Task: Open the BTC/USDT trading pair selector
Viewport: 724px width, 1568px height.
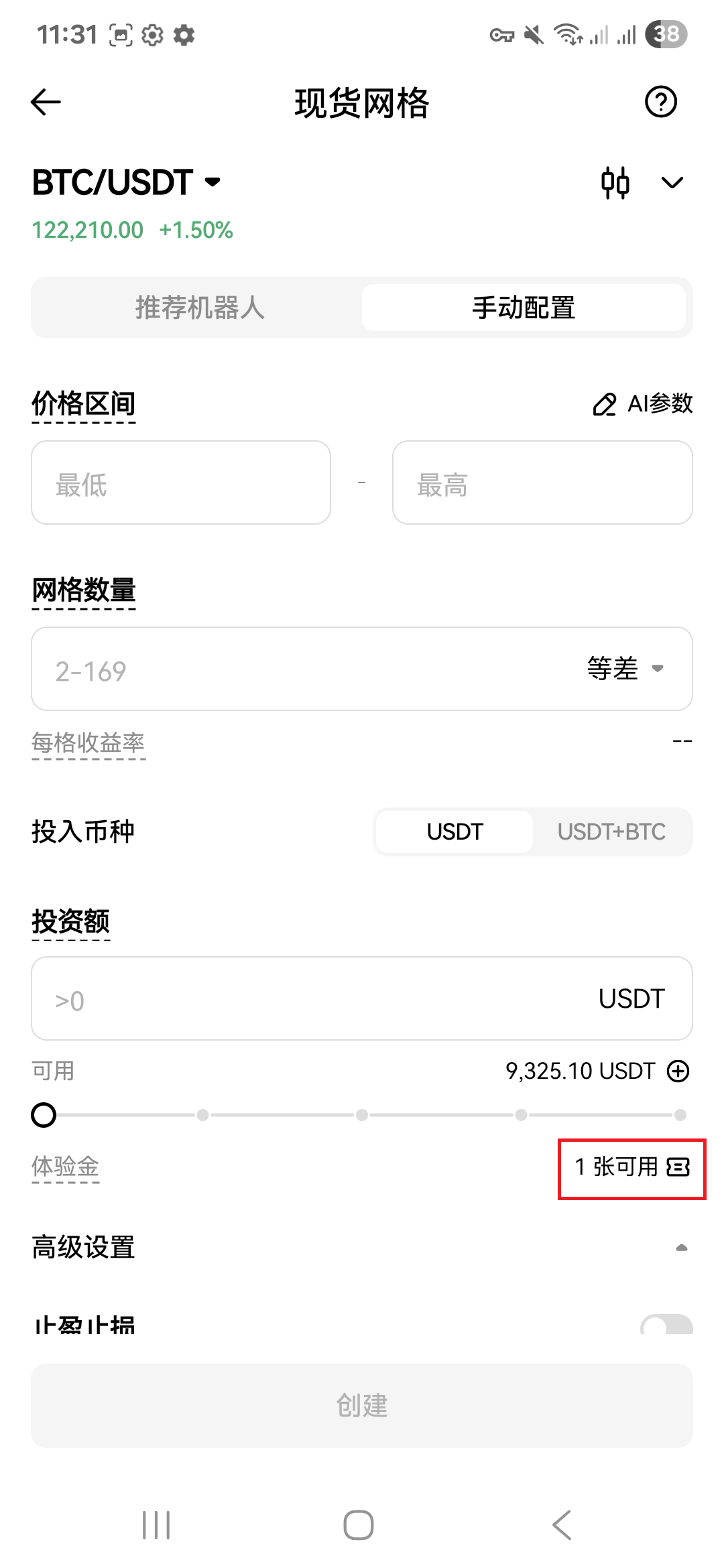Action: tap(126, 182)
